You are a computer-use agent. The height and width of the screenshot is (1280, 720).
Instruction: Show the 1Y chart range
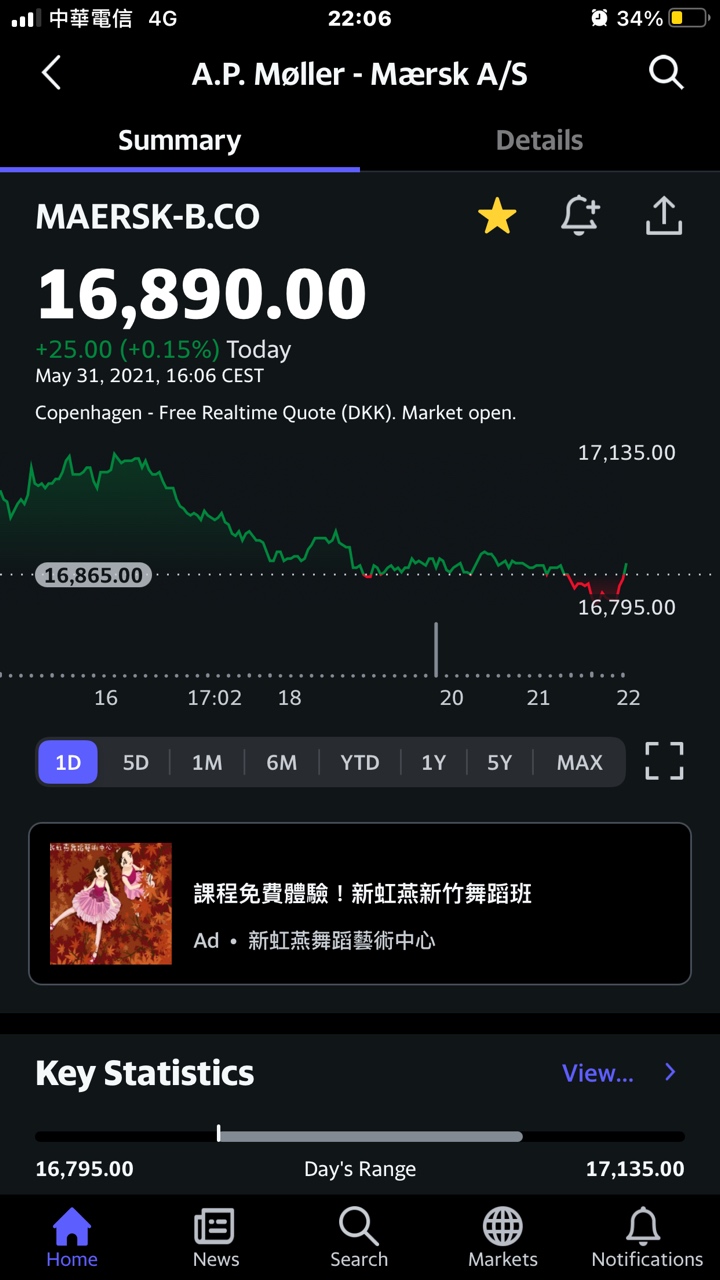433,763
